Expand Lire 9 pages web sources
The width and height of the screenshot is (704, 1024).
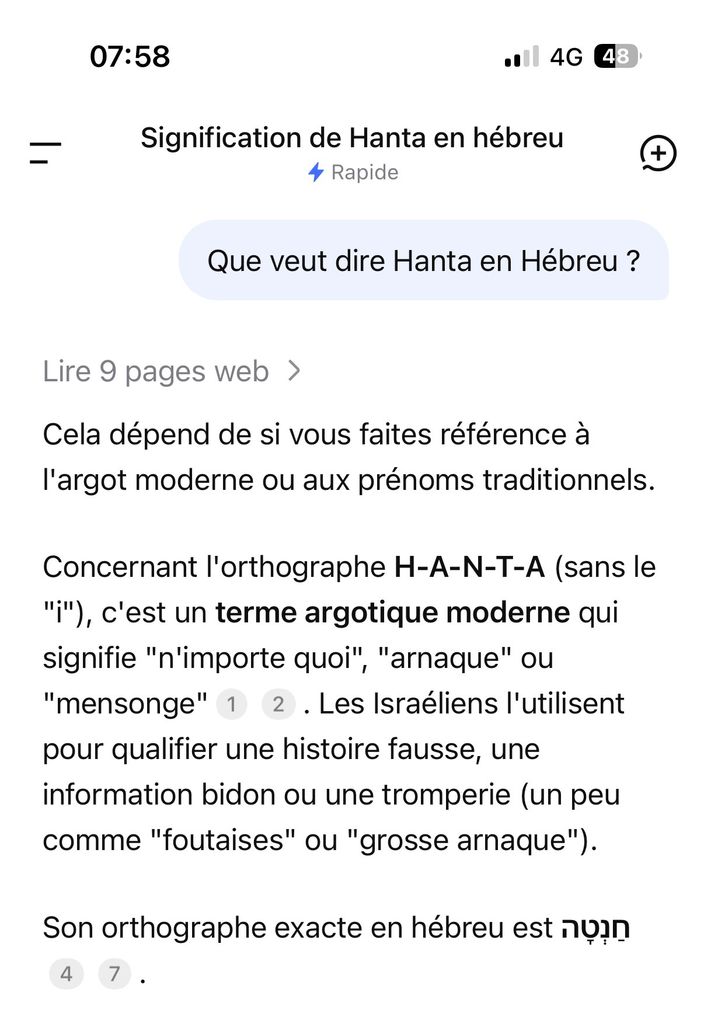pos(172,372)
